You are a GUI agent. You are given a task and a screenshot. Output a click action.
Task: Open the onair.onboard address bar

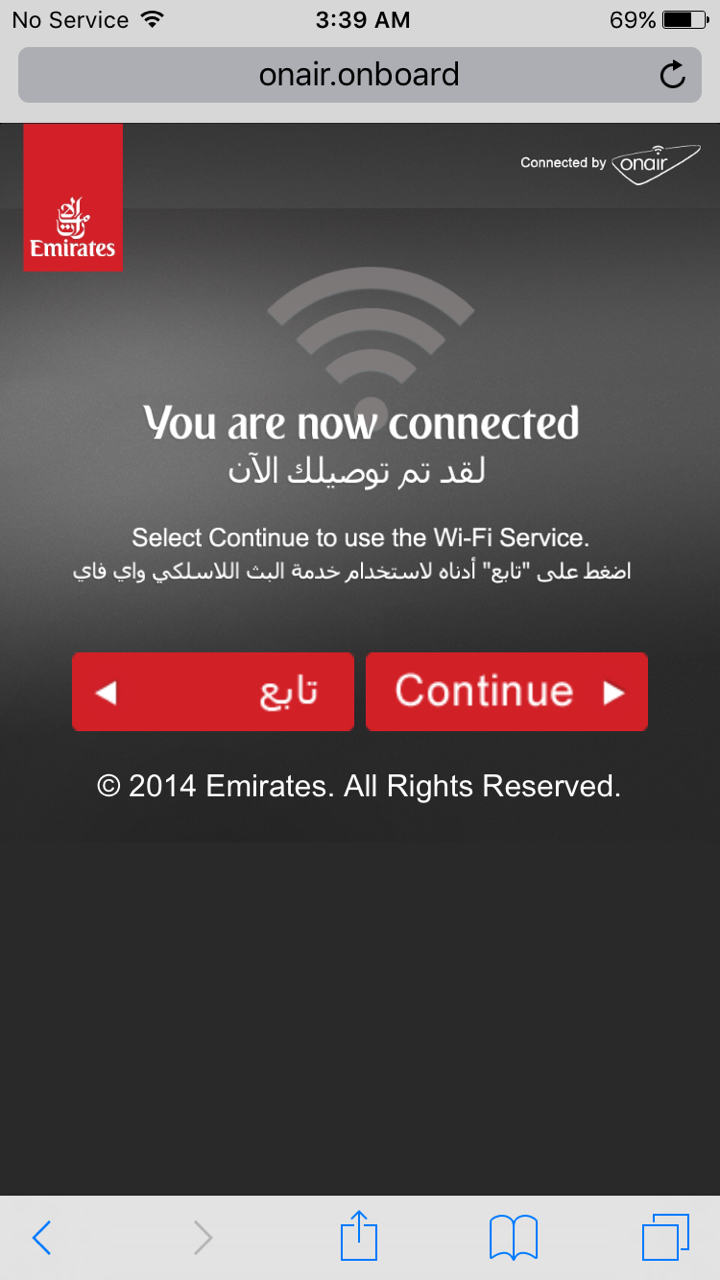tap(359, 75)
